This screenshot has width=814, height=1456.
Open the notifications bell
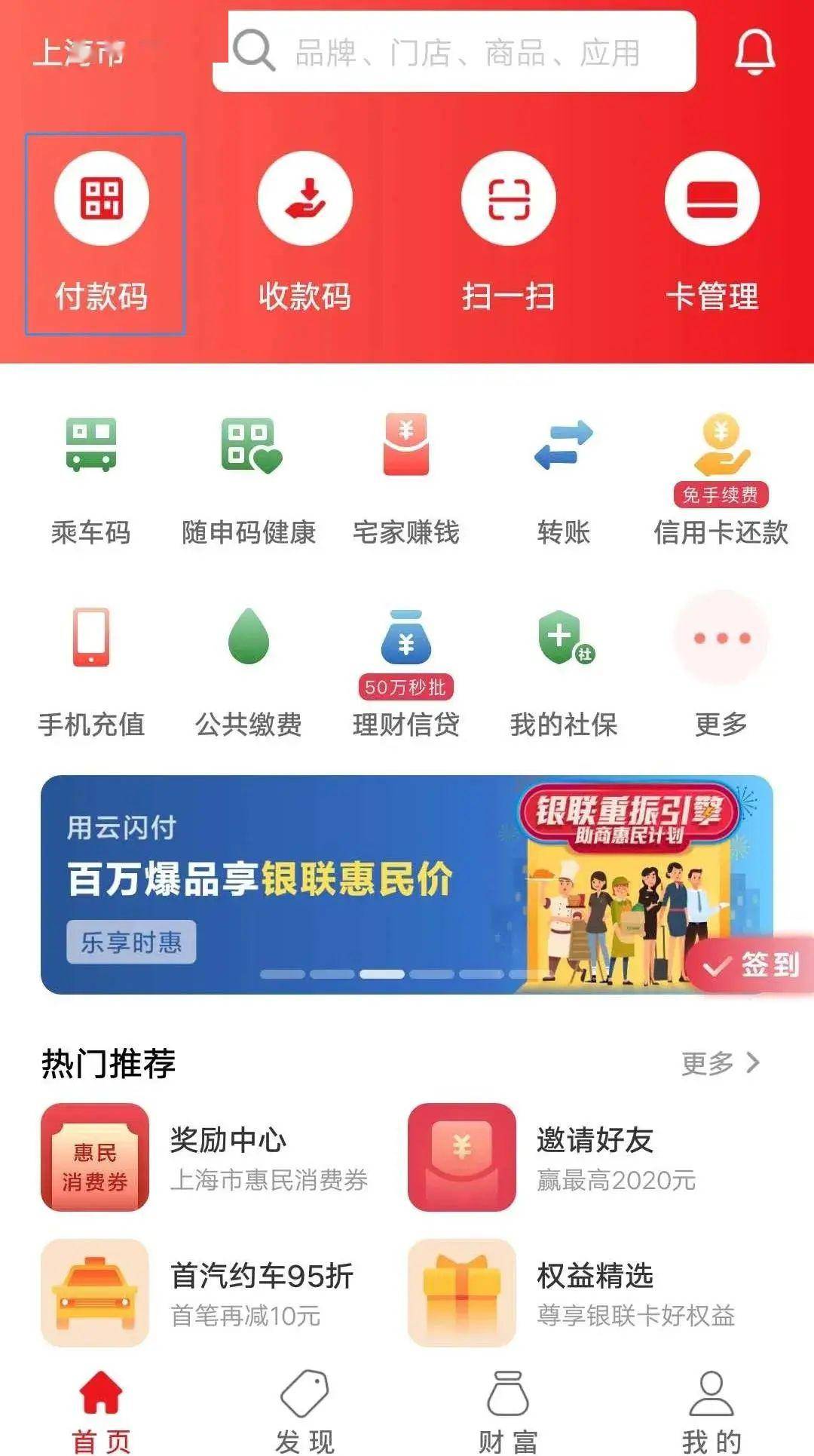[x=754, y=51]
